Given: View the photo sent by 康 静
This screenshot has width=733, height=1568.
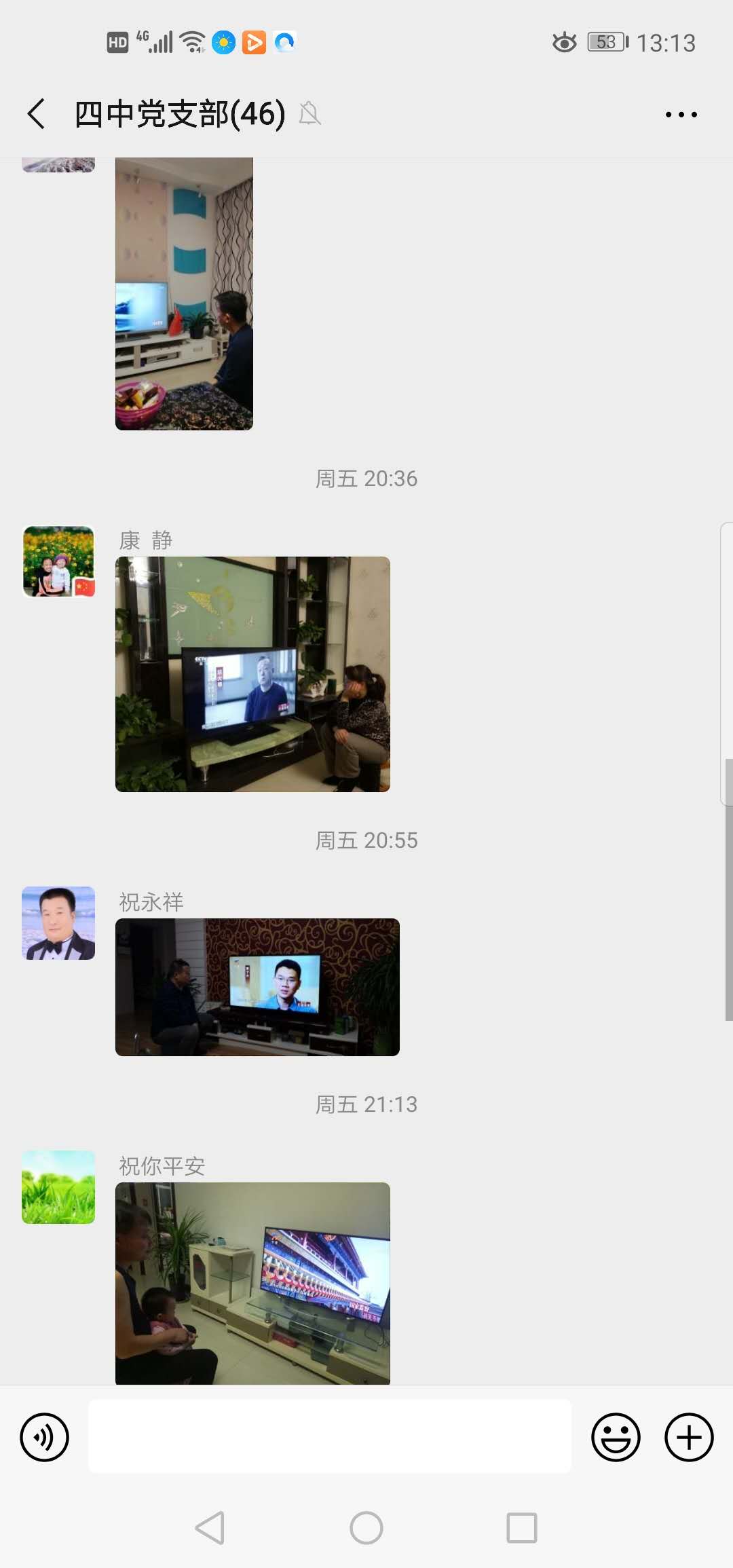Looking at the screenshot, I should pos(252,674).
